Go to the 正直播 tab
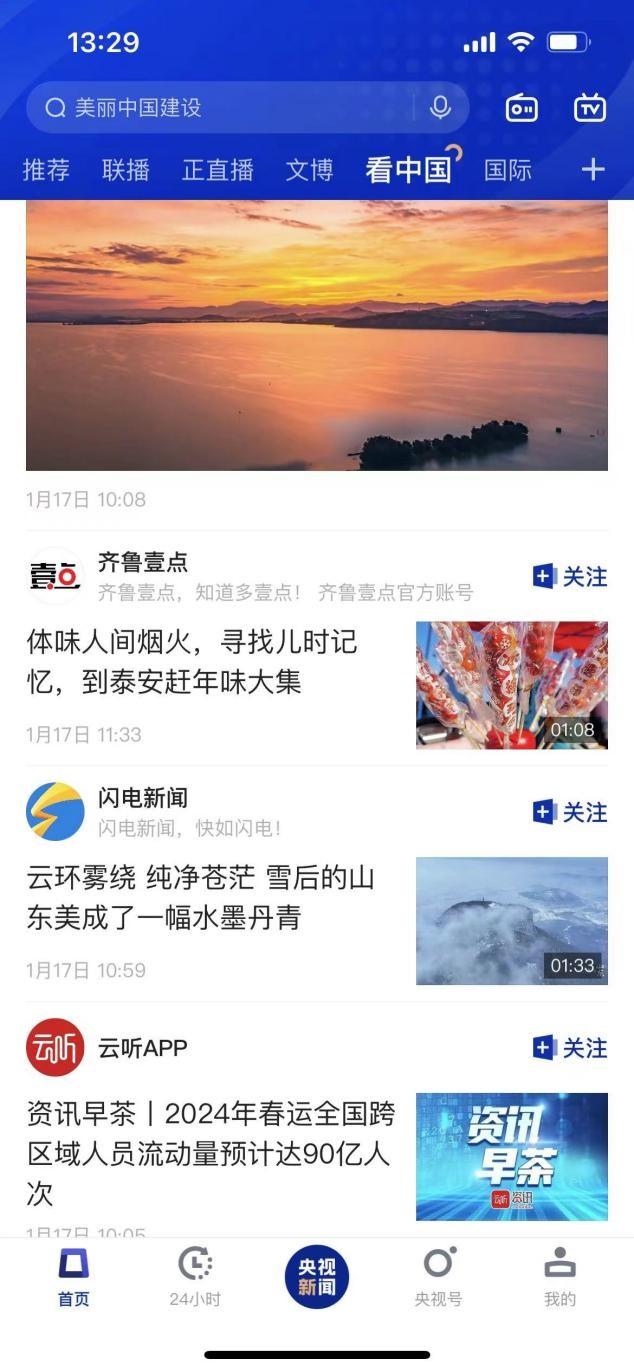Viewport: 634px width, 1372px height. coord(218,170)
